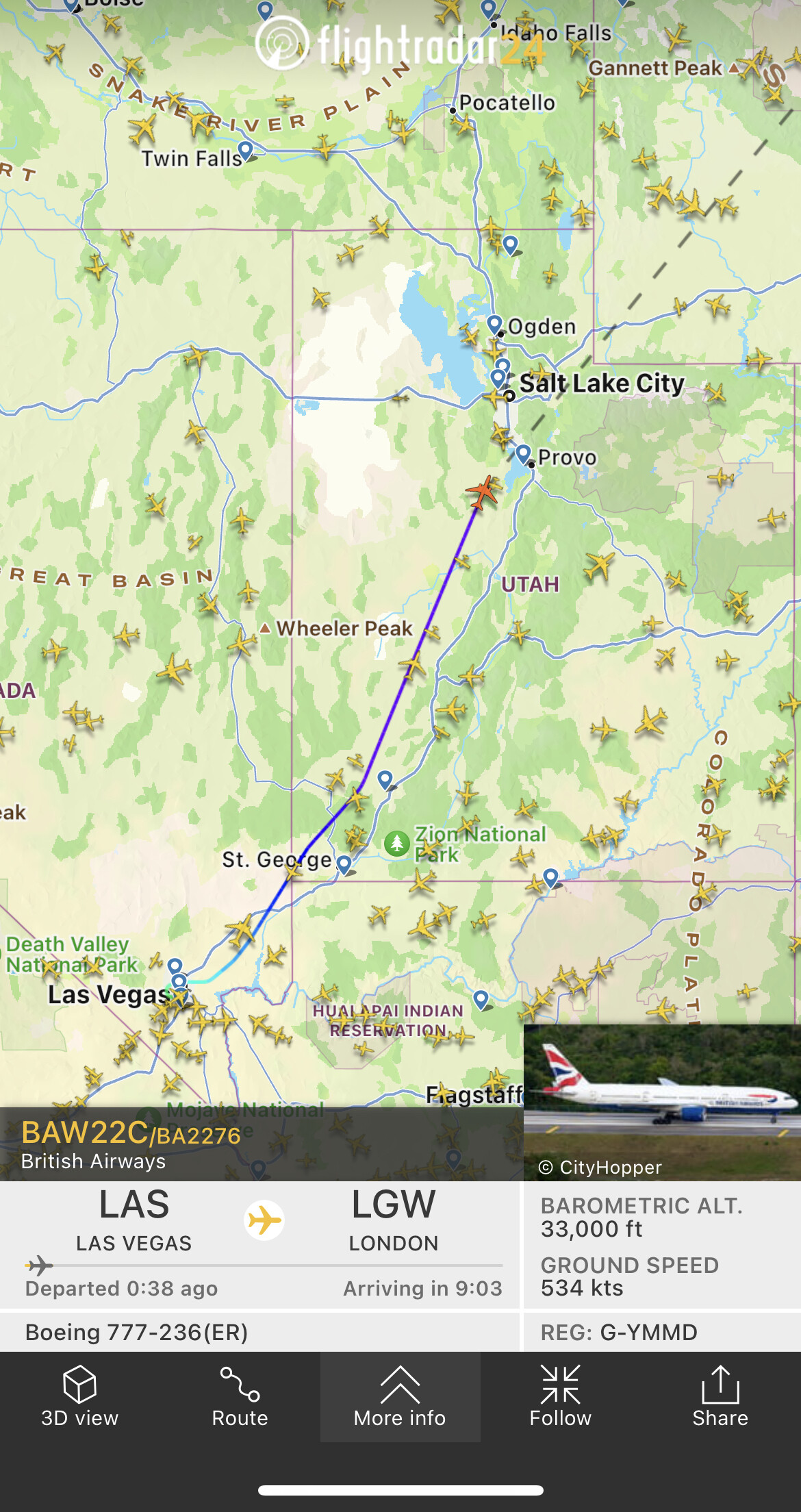
Task: Tap the Salt Lake City airport pin
Action: click(498, 378)
